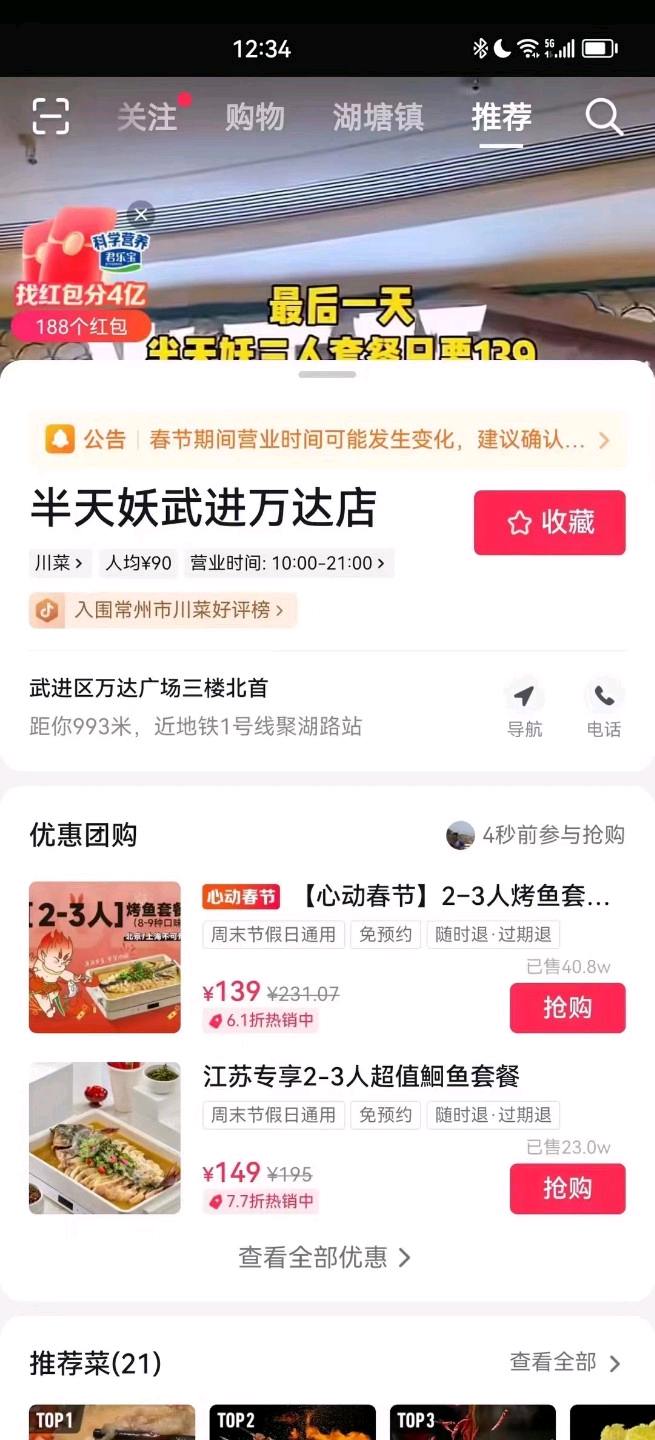The height and width of the screenshot is (1440, 655).
Task: Dismiss the red packet floating ad
Action: tap(141, 214)
